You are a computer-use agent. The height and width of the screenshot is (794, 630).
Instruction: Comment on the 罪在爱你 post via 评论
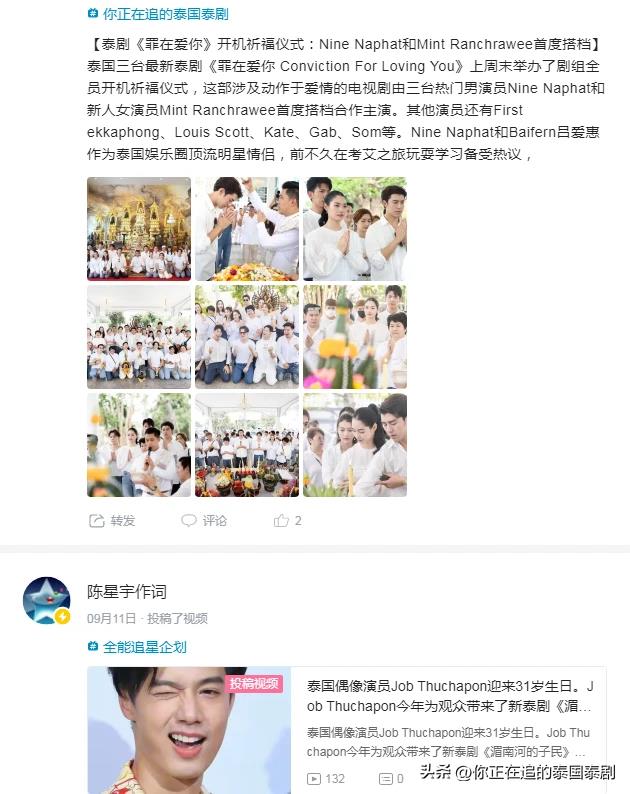tap(204, 520)
